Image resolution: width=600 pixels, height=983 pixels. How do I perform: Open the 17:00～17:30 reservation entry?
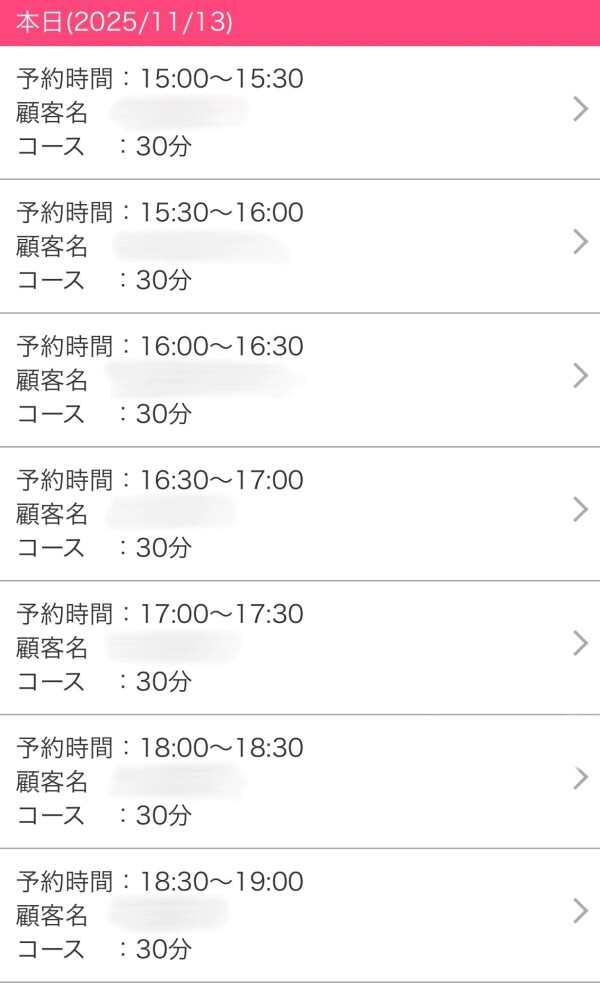click(300, 648)
